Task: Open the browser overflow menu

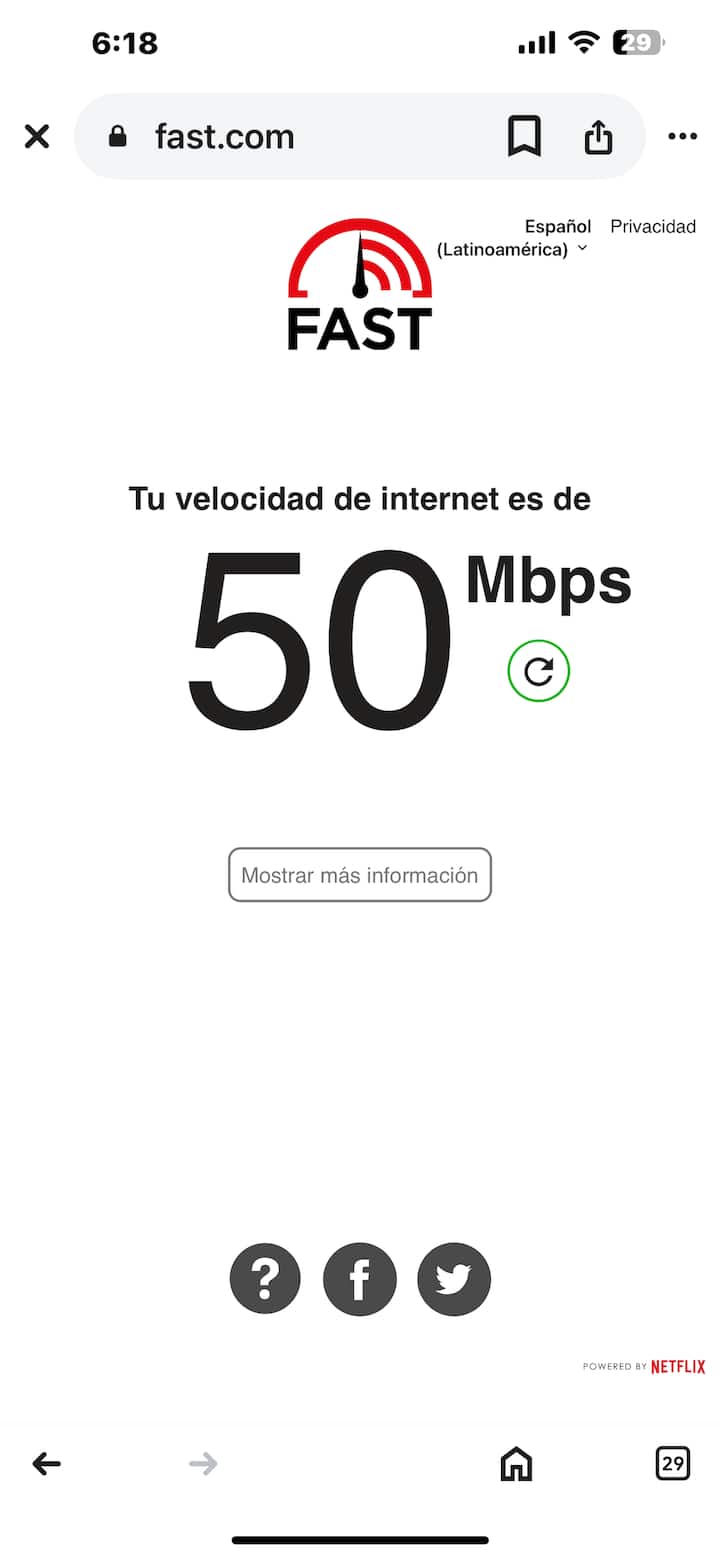Action: 682,137
